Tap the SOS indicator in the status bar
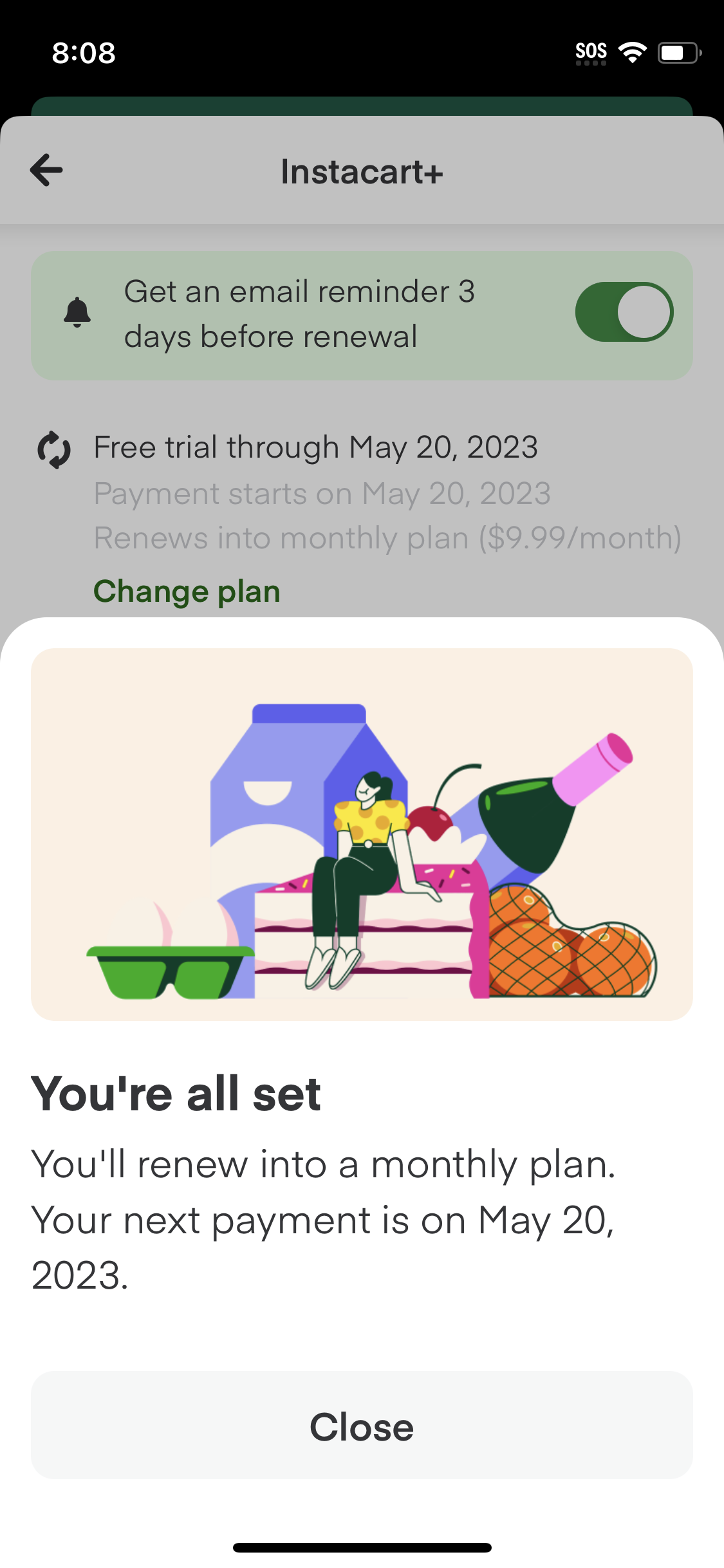Viewport: 724px width, 1568px height. pyautogui.click(x=591, y=52)
